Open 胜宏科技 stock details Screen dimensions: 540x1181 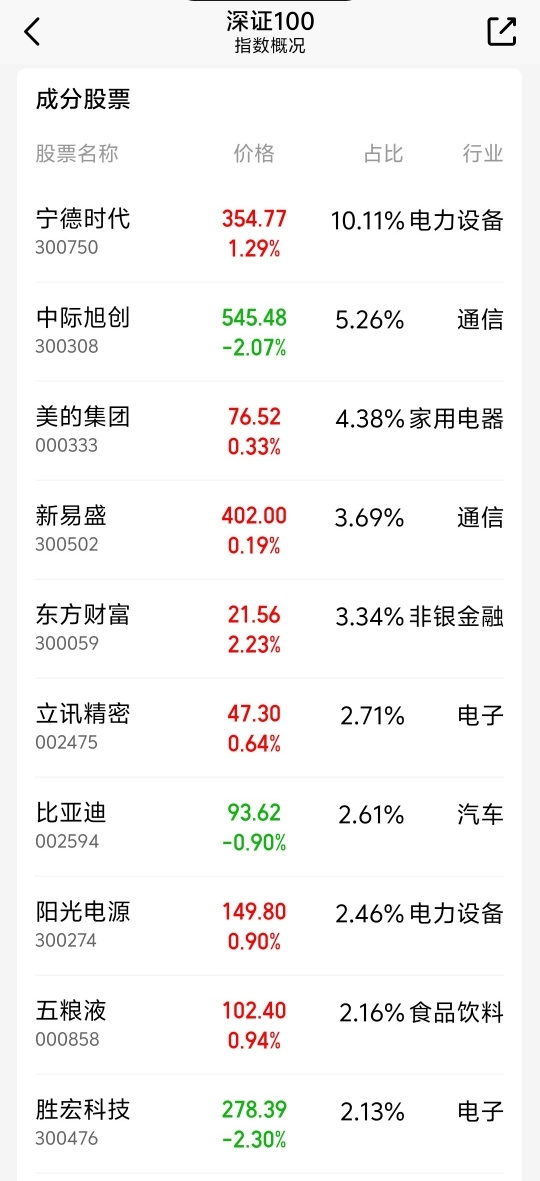270,1124
